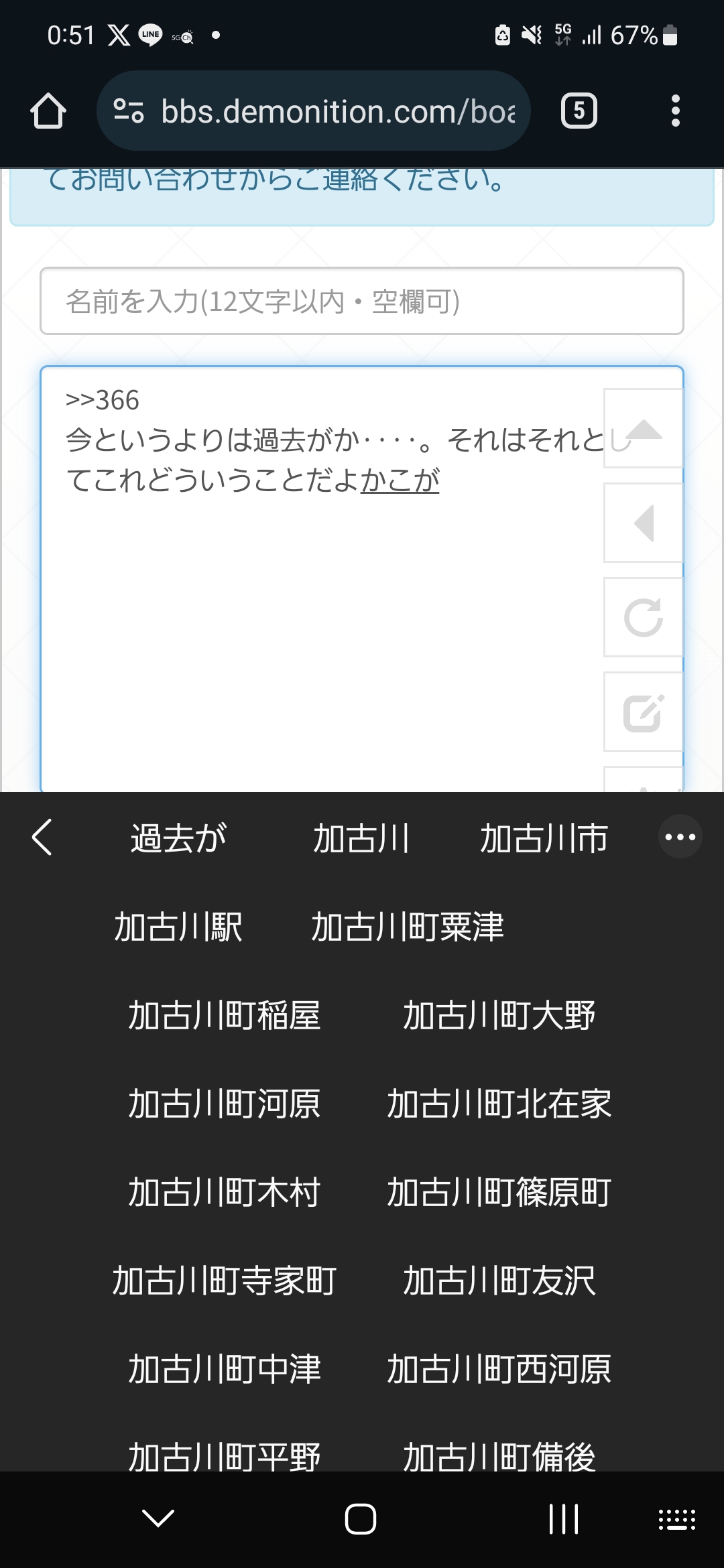Open more keyboard options with three dots
The height and width of the screenshot is (1568, 724).
pyautogui.click(x=680, y=837)
